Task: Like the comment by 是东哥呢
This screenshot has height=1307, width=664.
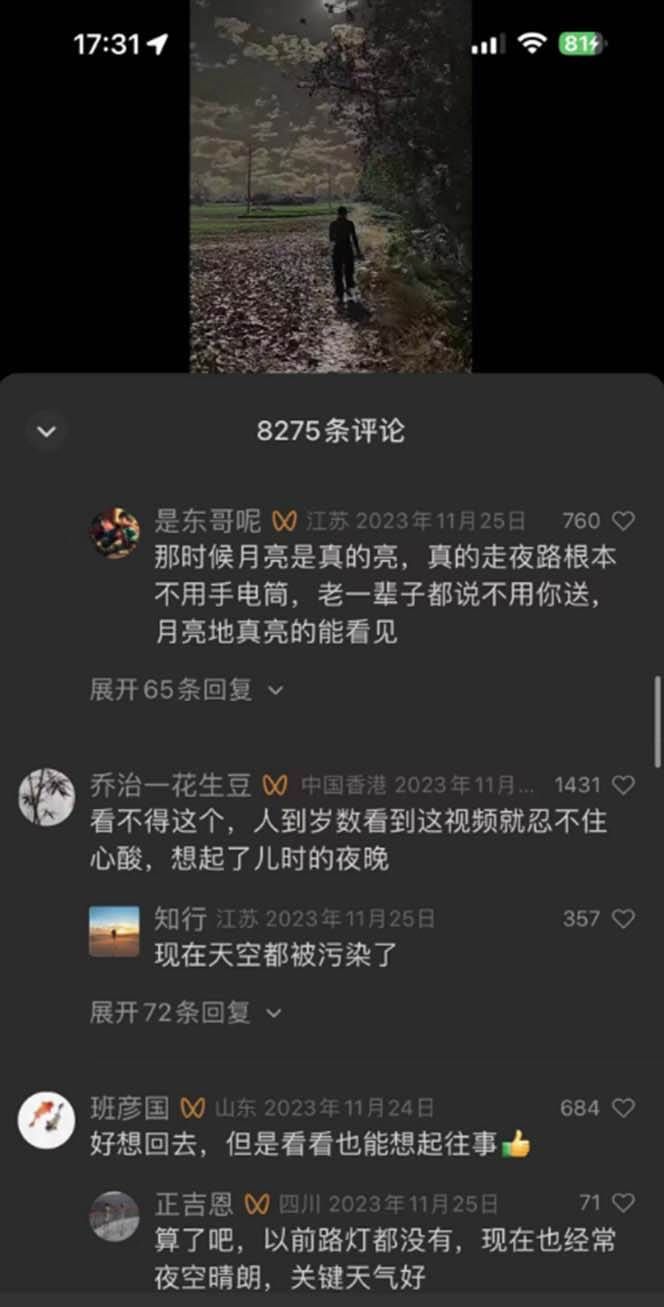Action: click(623, 521)
